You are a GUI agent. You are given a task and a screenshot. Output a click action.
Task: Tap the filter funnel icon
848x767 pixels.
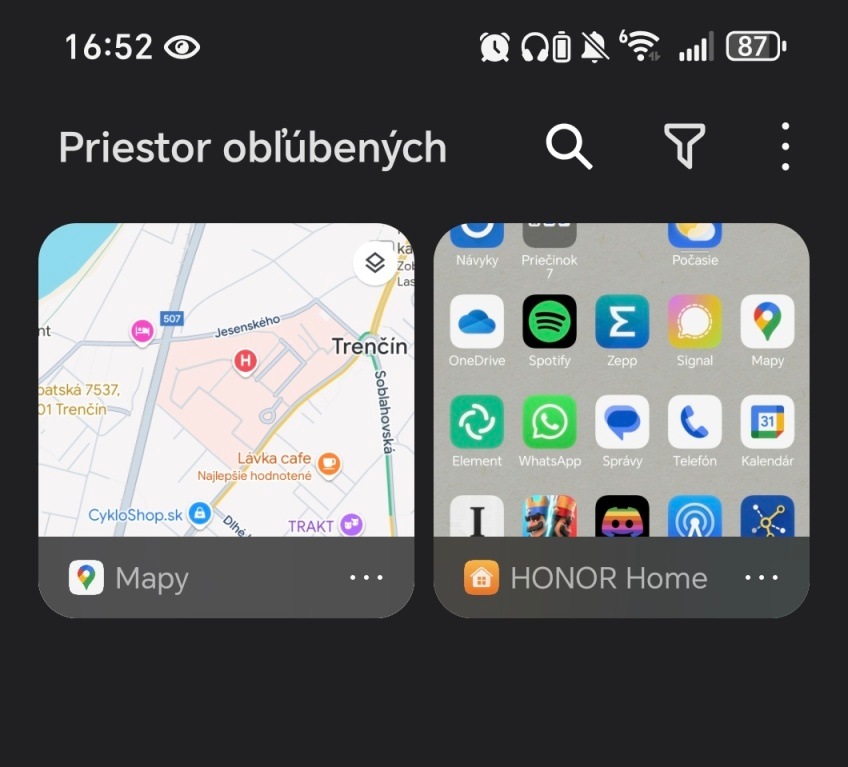685,147
